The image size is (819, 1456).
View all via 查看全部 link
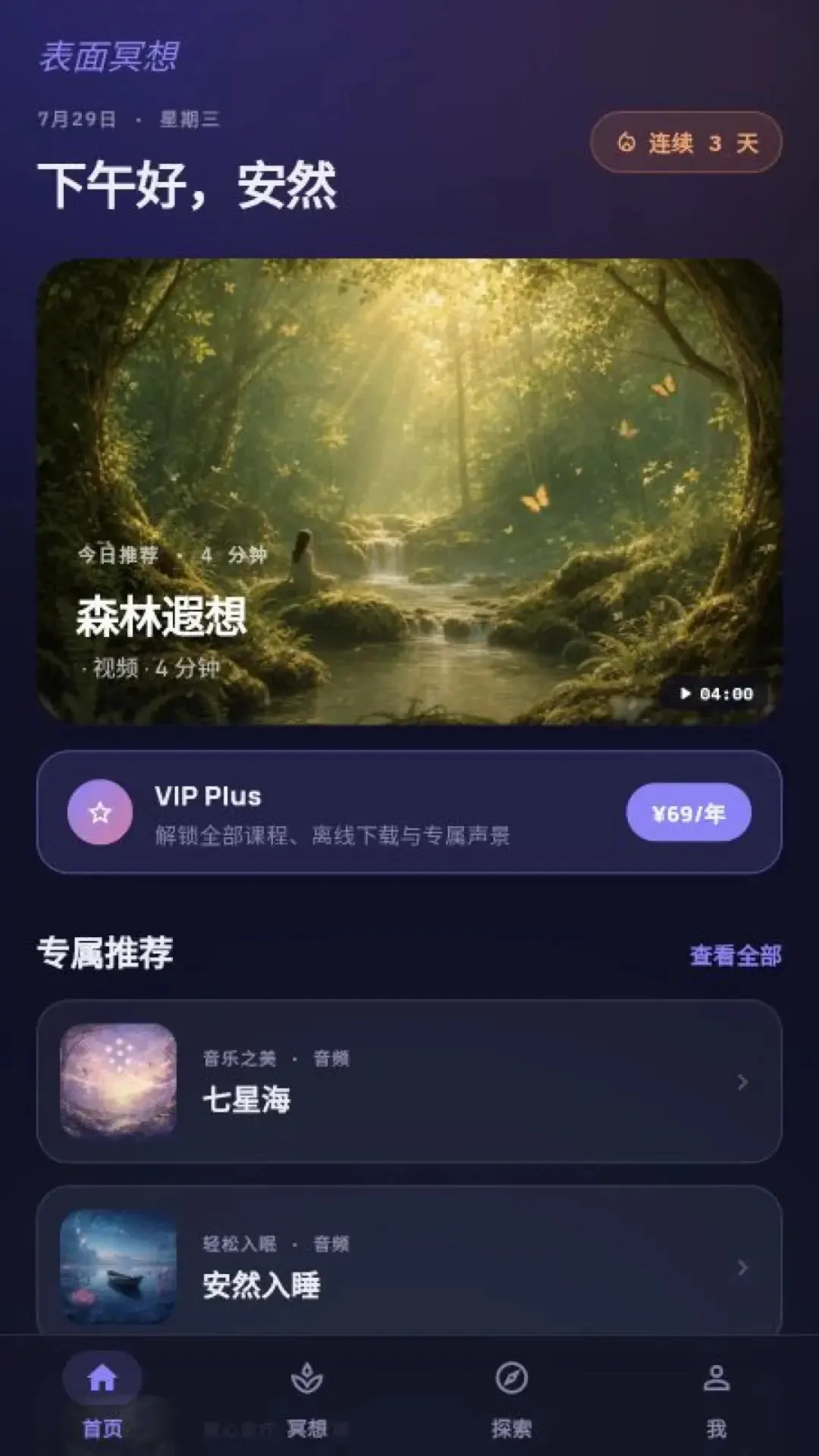point(735,955)
